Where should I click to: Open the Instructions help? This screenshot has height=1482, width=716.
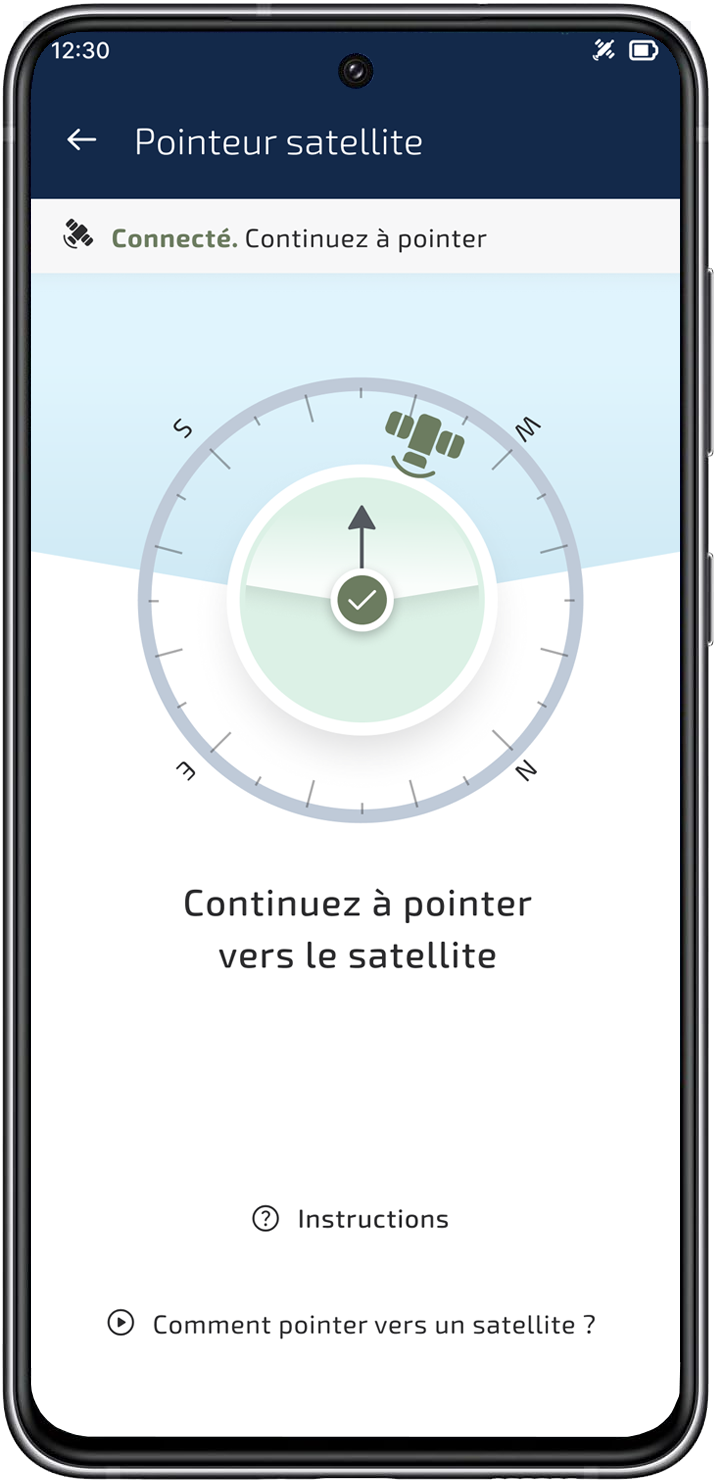coord(351,1219)
